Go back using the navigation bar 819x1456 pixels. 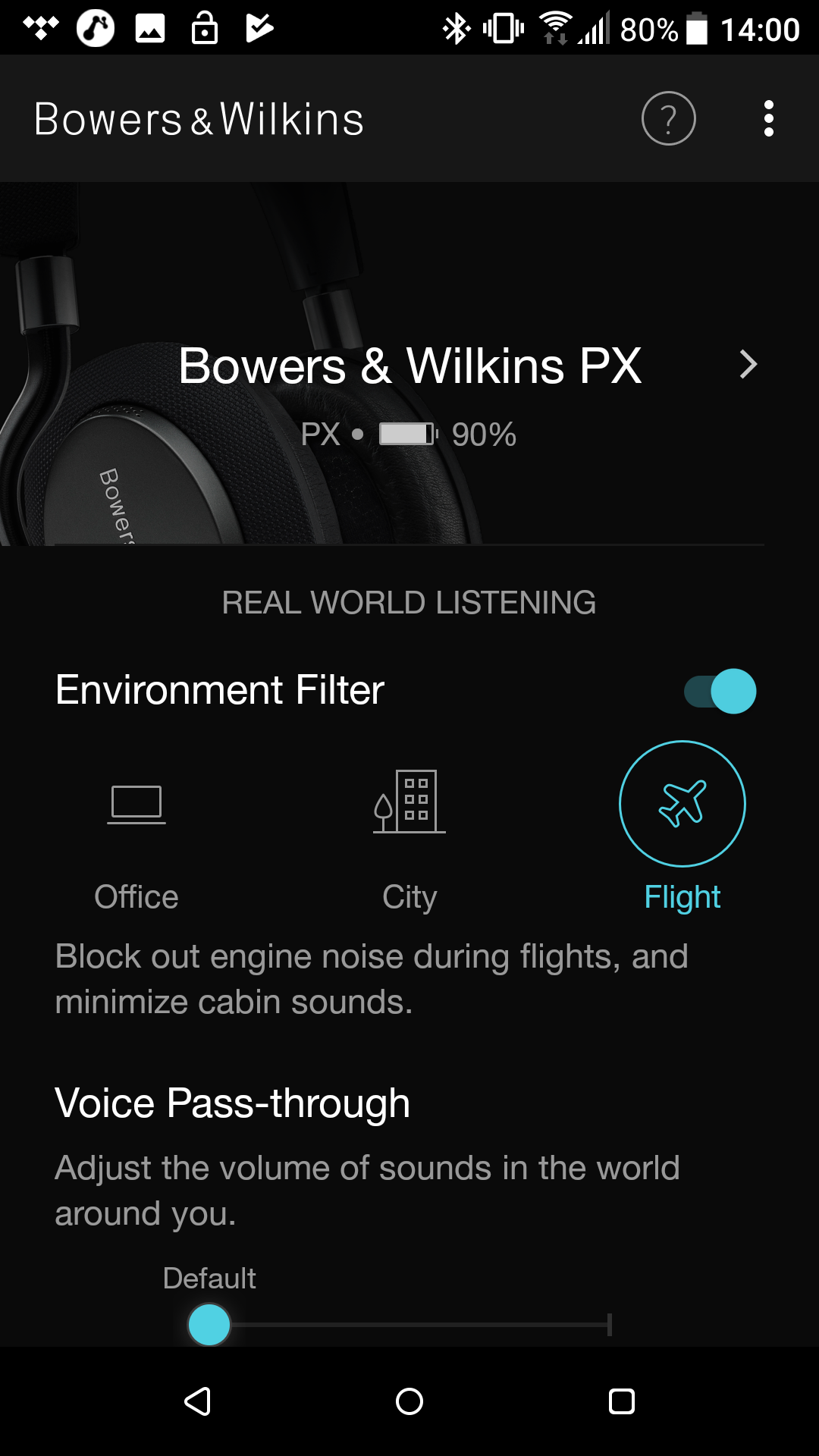click(197, 1401)
